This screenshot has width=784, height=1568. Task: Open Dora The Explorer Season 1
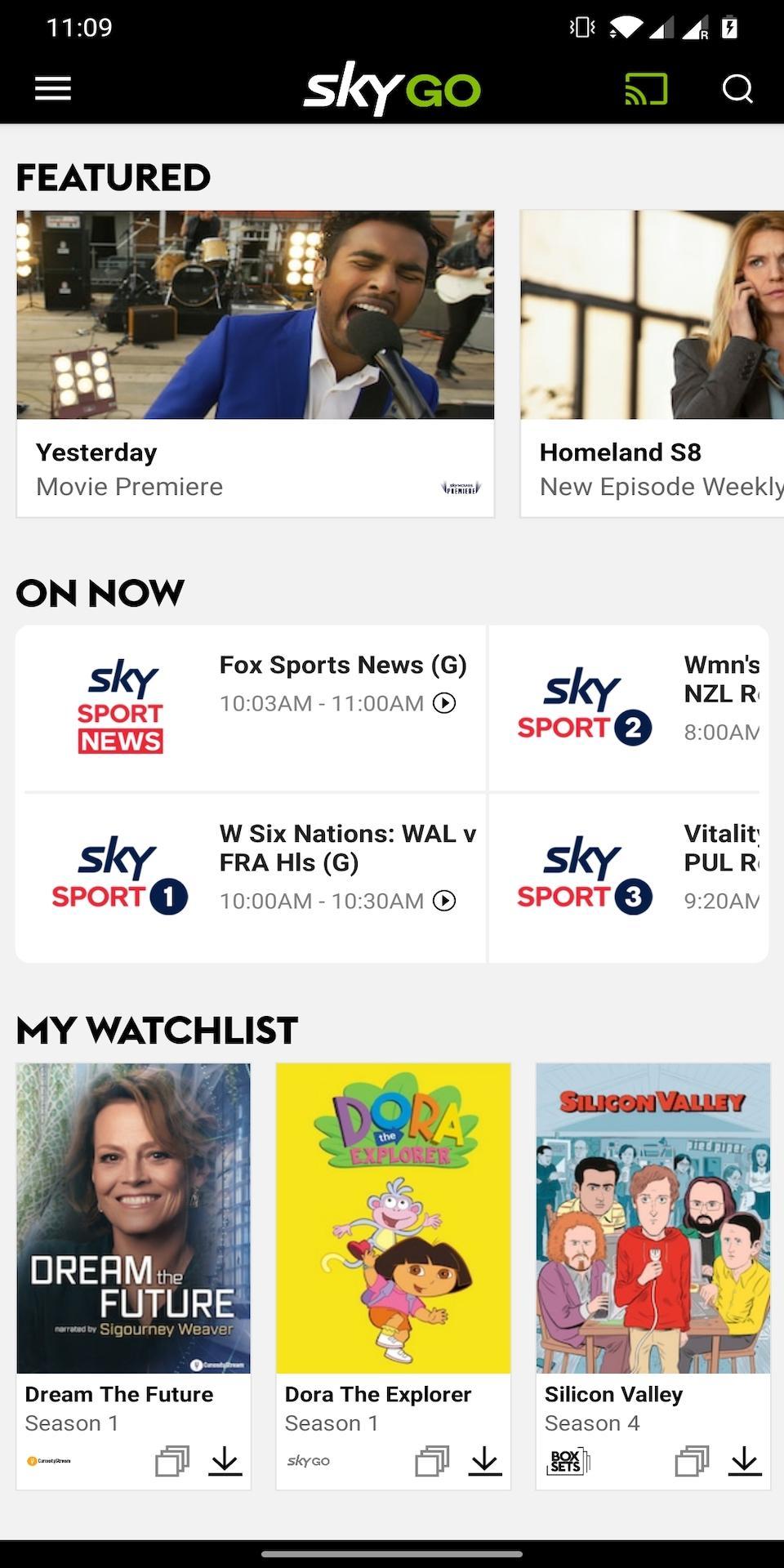coord(393,1217)
